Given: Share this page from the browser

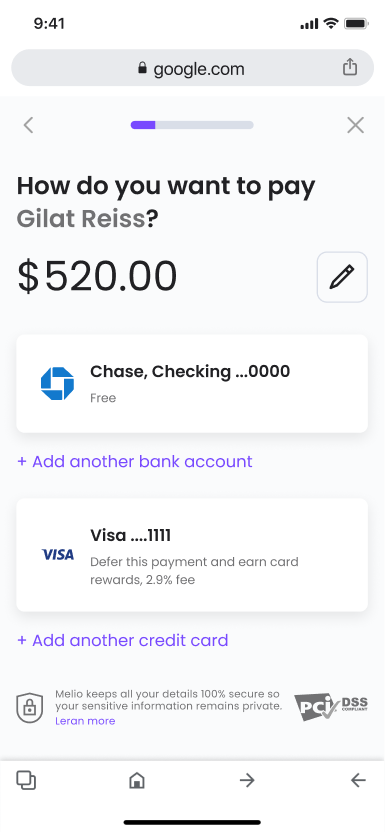Looking at the screenshot, I should [x=349, y=67].
